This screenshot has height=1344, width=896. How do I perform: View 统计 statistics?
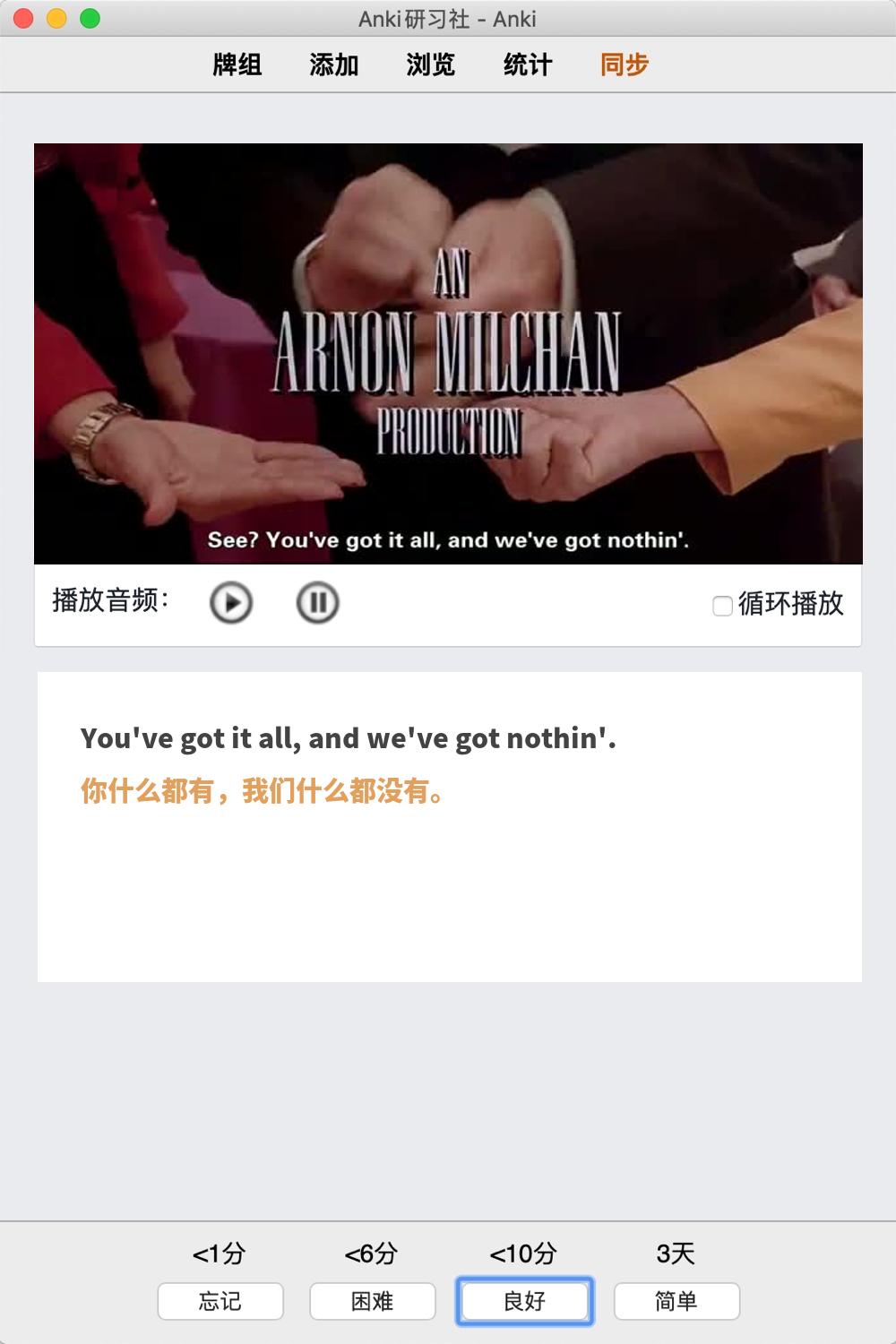click(x=528, y=65)
